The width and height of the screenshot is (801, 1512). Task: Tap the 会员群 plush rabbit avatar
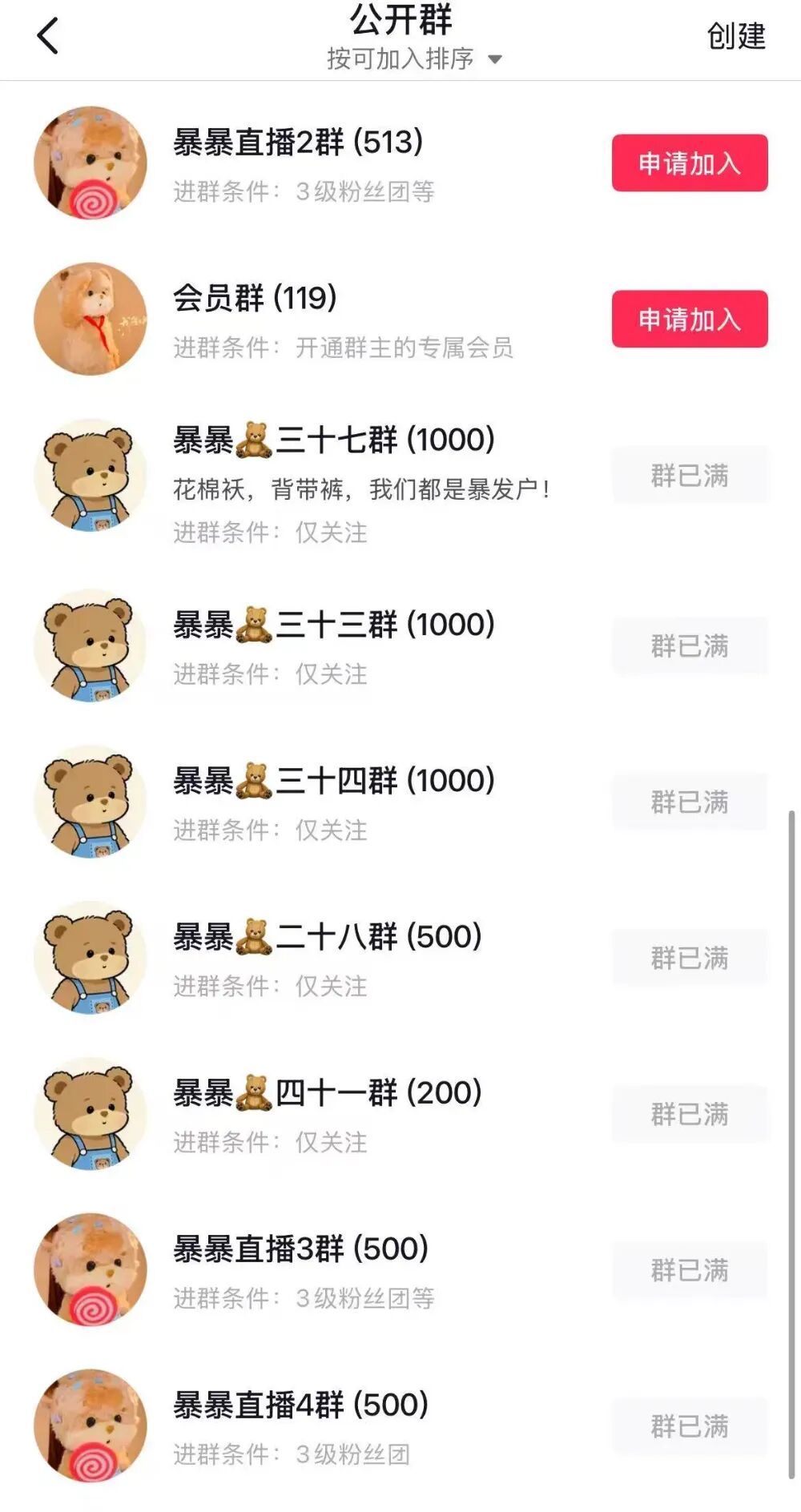(x=90, y=318)
